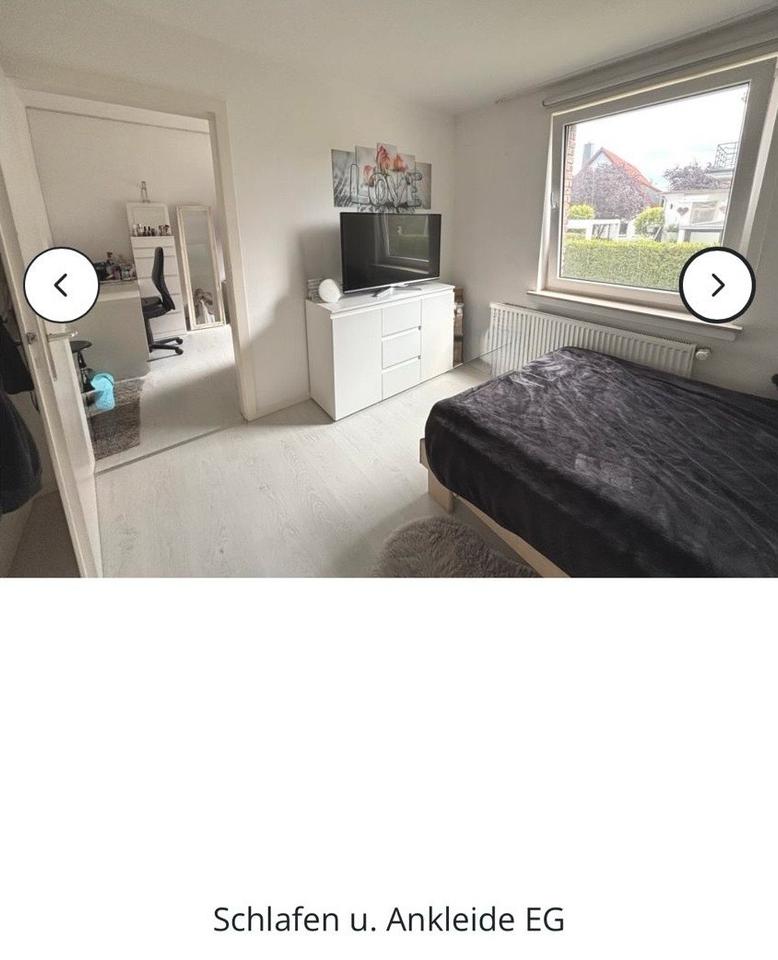778x960 pixels.
Task: Advance to the next gallery photo
Action: 717,286
